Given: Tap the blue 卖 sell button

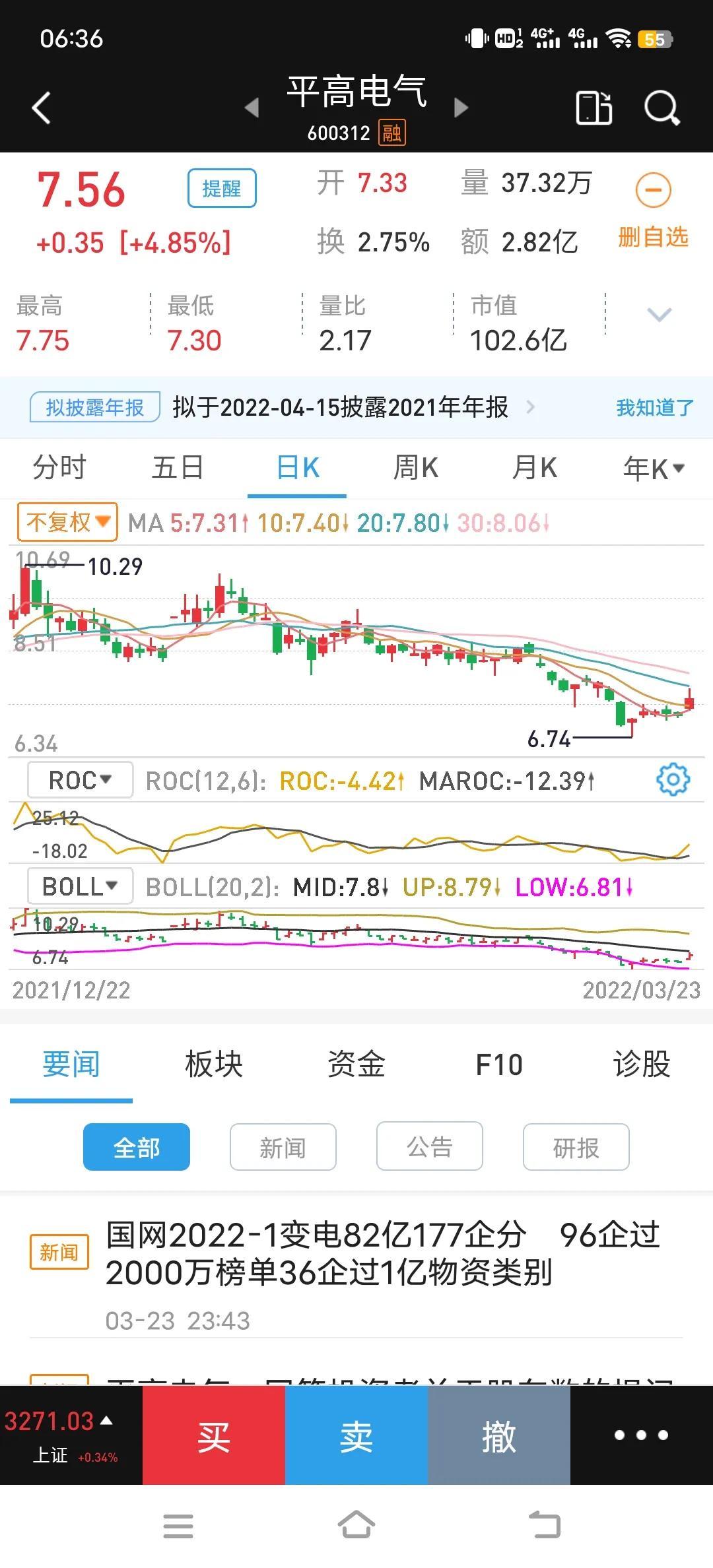Looking at the screenshot, I should 356,1436.
